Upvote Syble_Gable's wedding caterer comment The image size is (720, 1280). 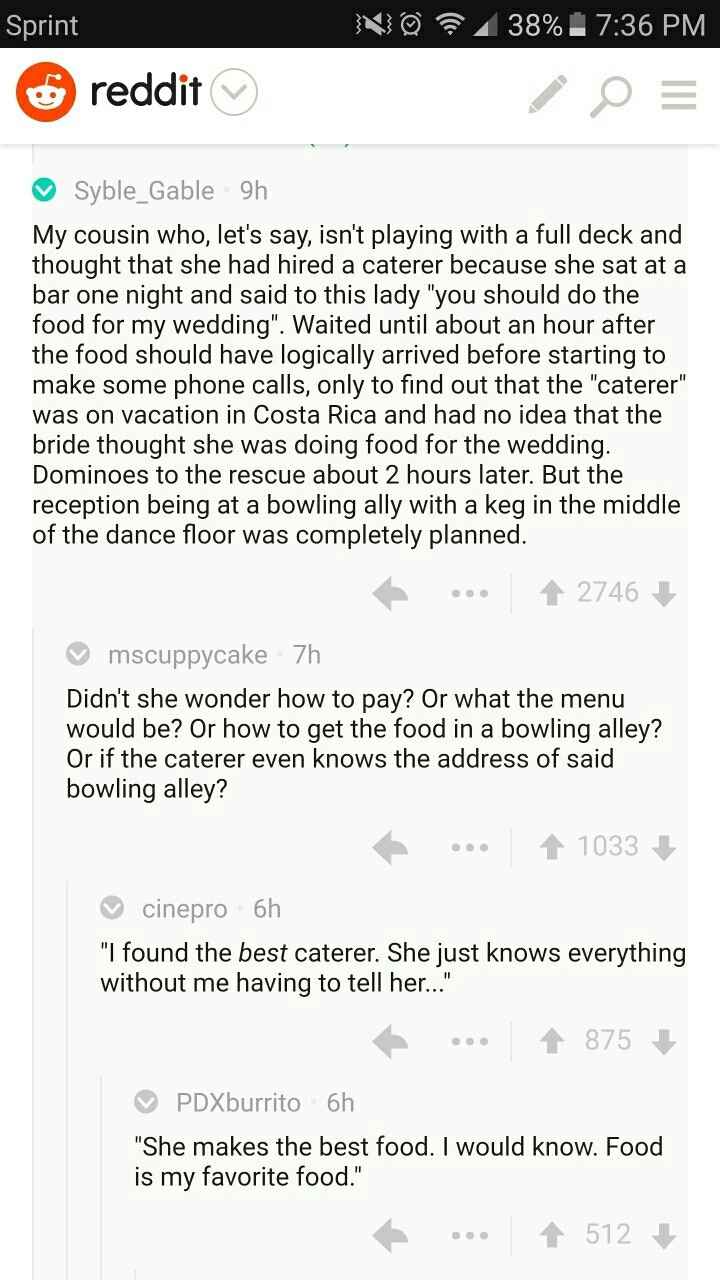pos(552,592)
